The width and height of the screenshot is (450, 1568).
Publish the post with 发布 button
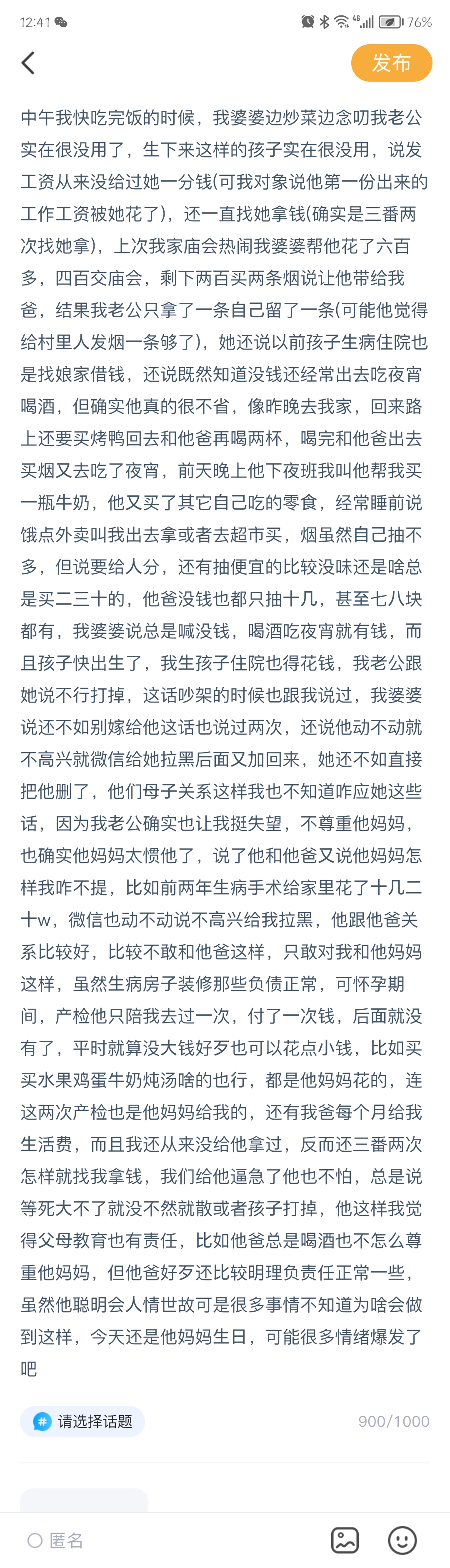391,63
